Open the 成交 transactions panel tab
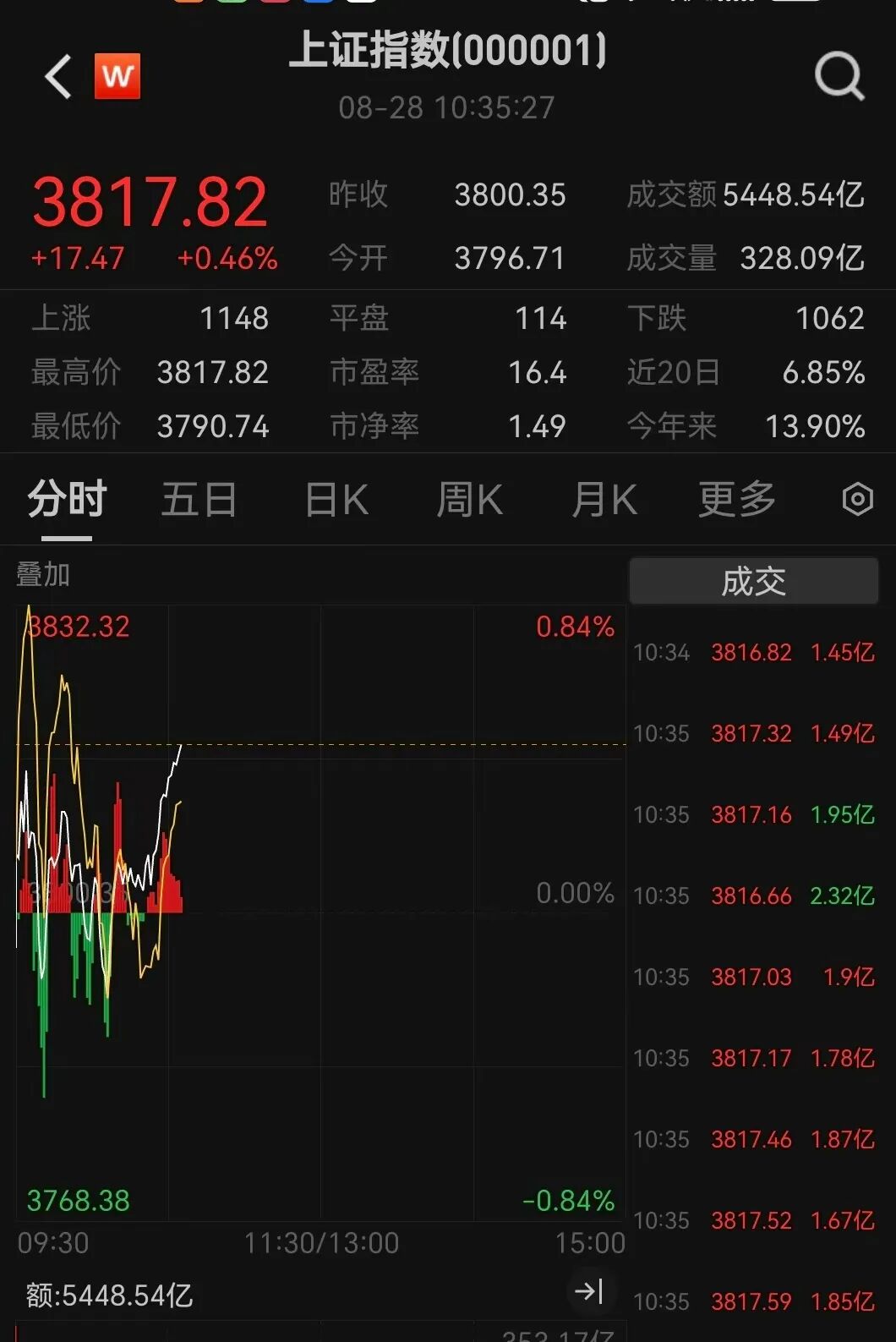Viewport: 896px width, 1342px height. coord(753,580)
